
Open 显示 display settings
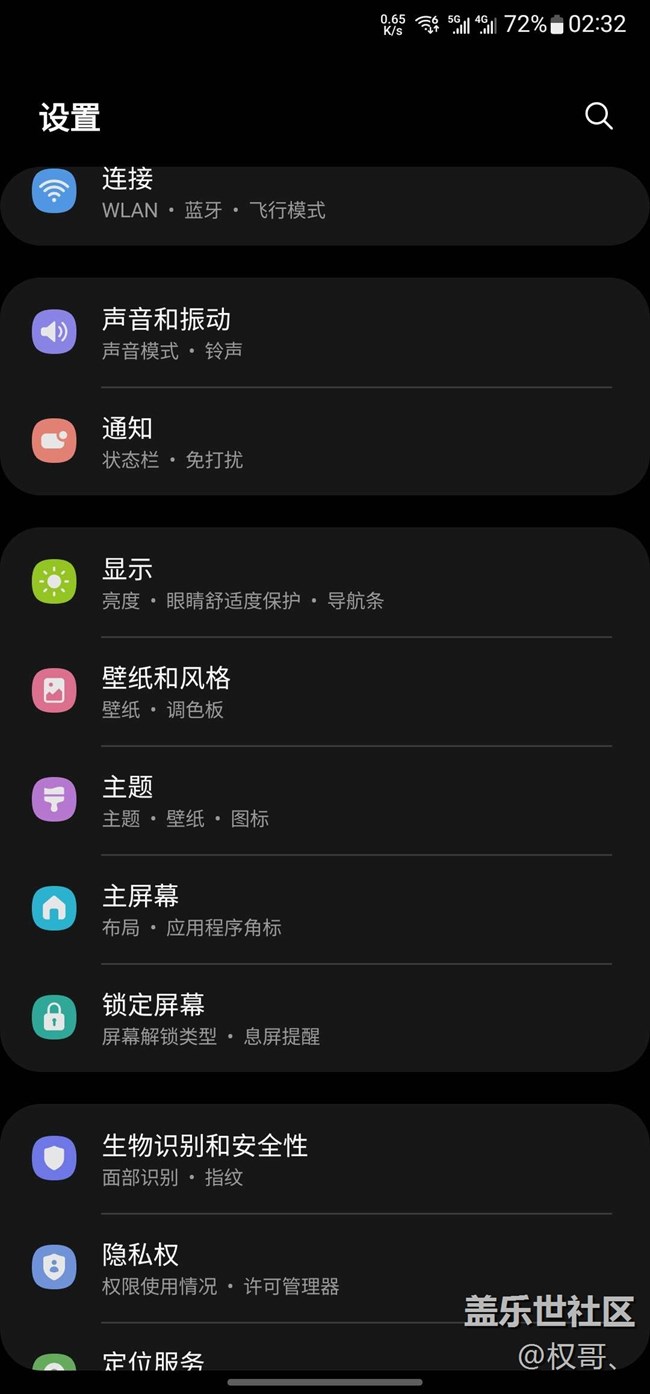pos(325,583)
